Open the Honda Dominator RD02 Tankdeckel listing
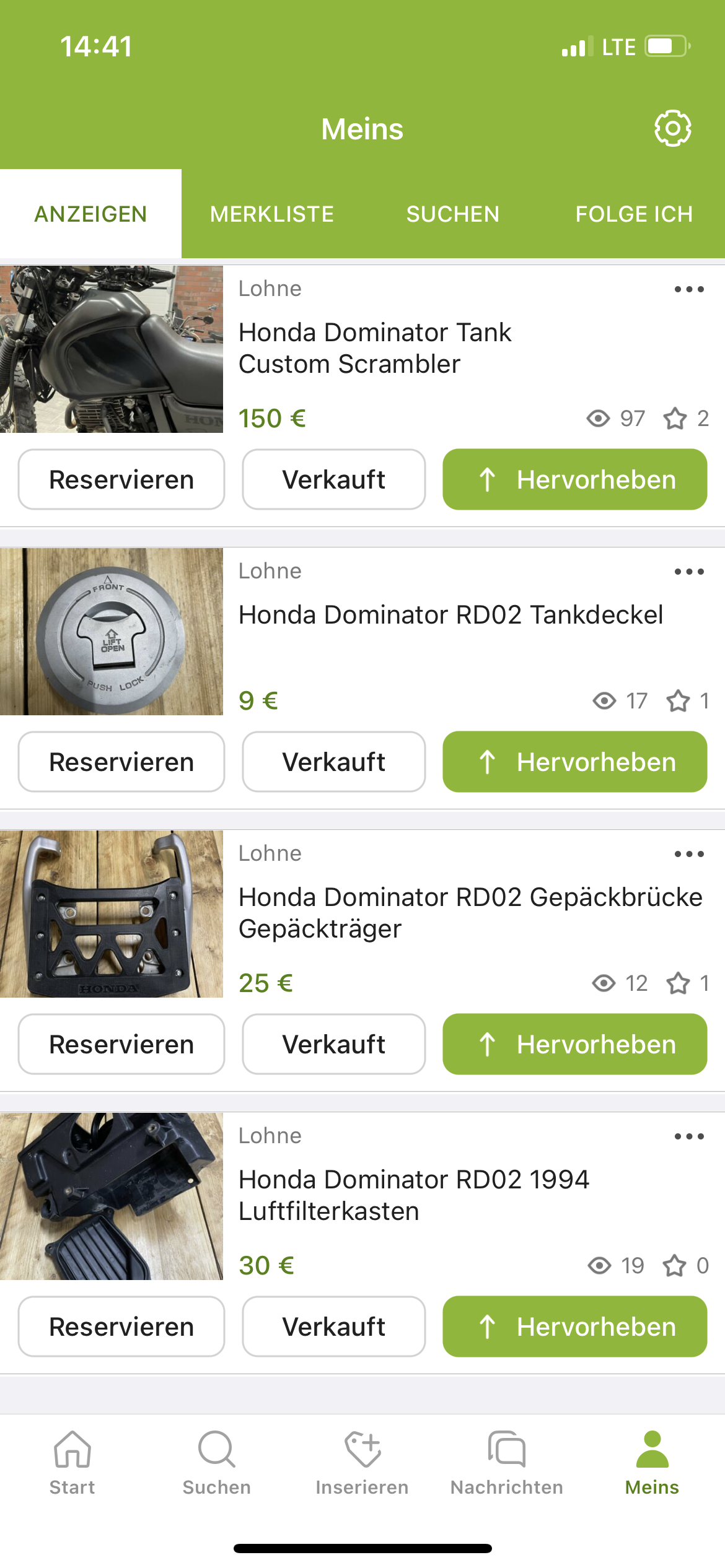This screenshot has height=1568, width=725. pyautogui.click(x=450, y=615)
